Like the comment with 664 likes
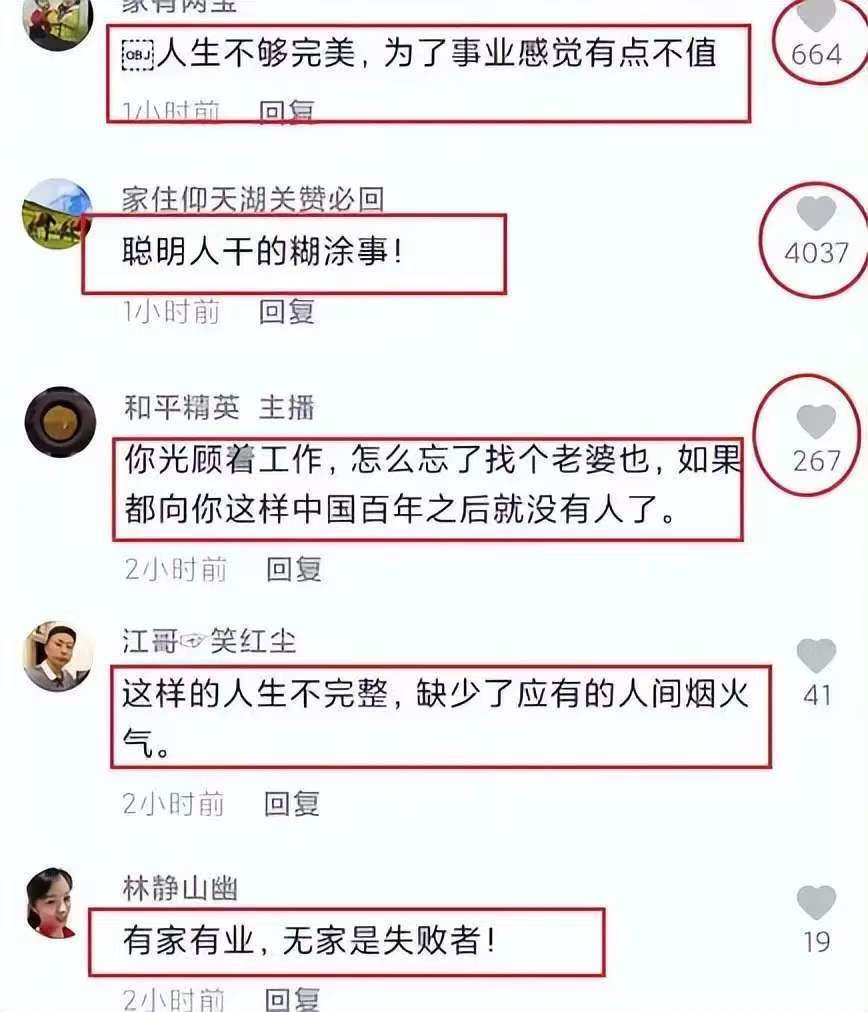 (x=817, y=16)
